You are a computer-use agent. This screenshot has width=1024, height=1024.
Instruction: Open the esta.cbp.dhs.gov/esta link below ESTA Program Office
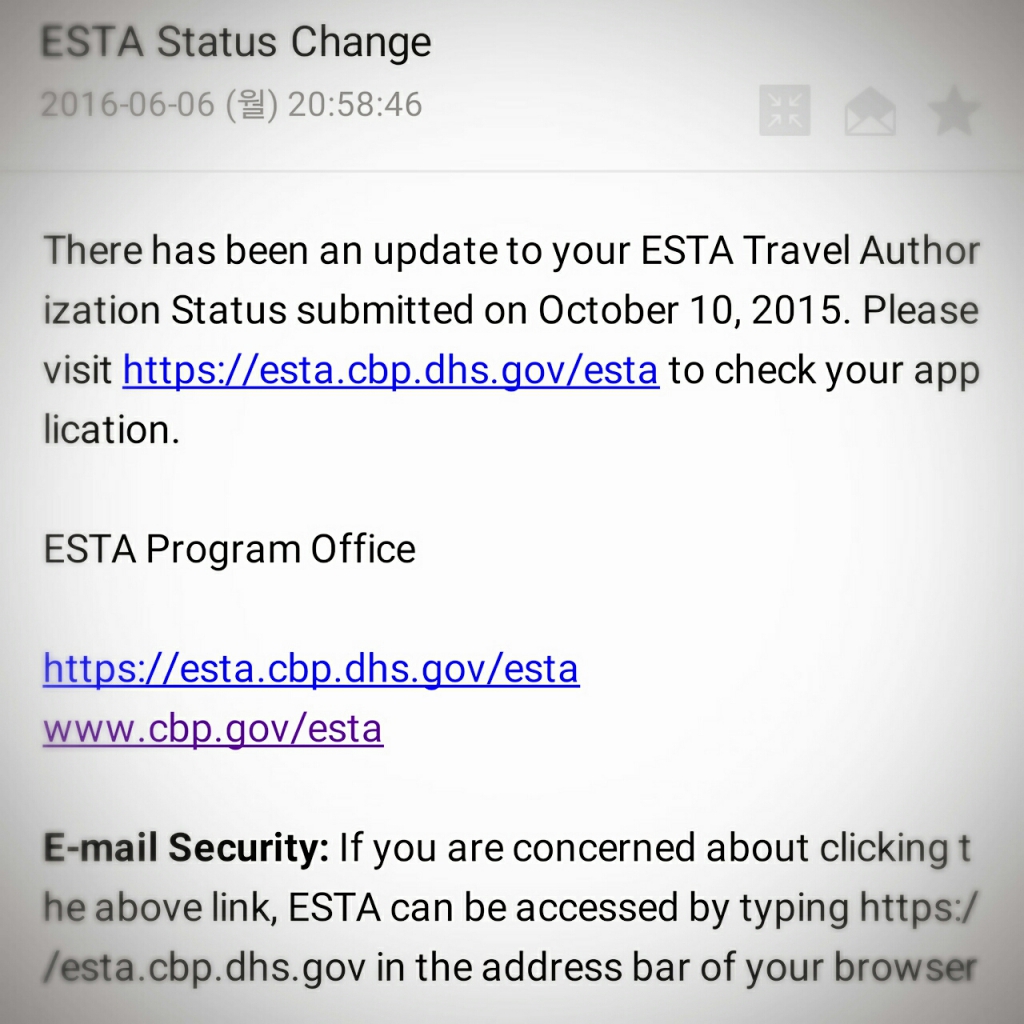[x=311, y=668]
